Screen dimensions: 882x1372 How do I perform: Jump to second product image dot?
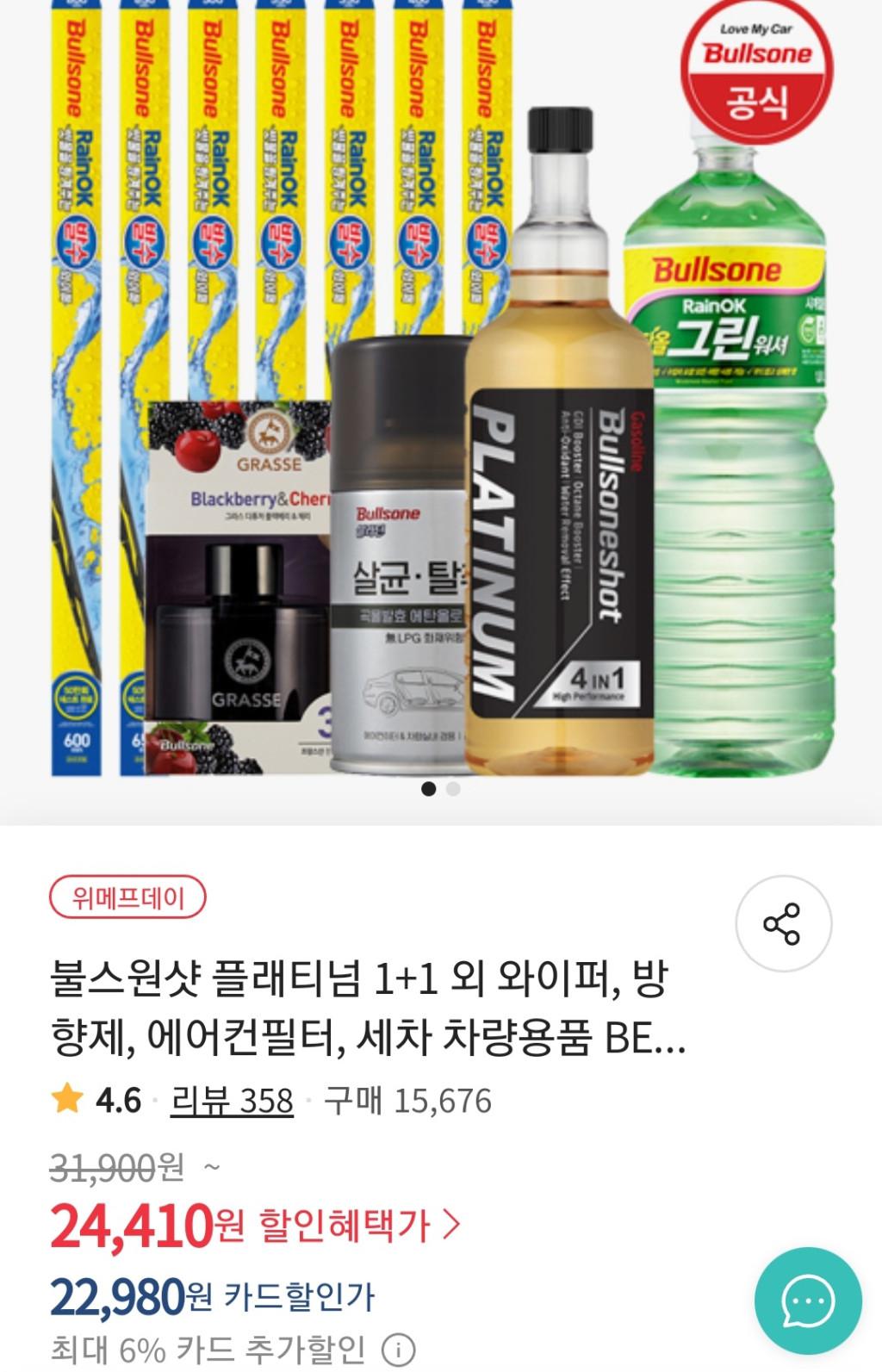click(454, 789)
